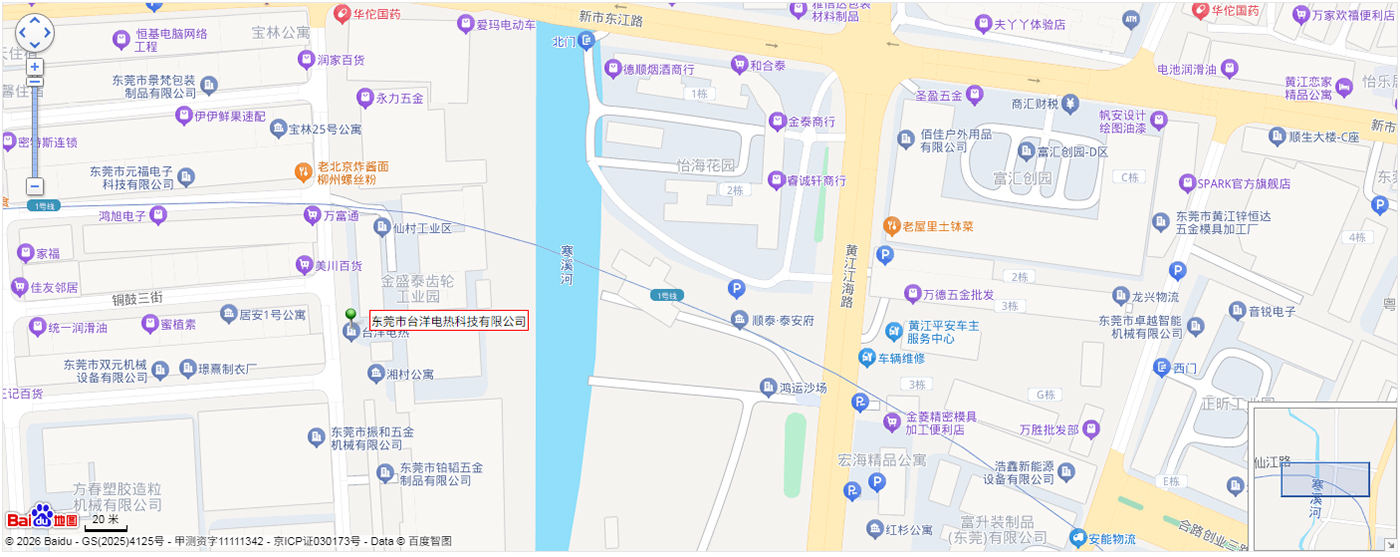Zoom out with the minus button
The height and width of the screenshot is (557, 1400).
34,186
